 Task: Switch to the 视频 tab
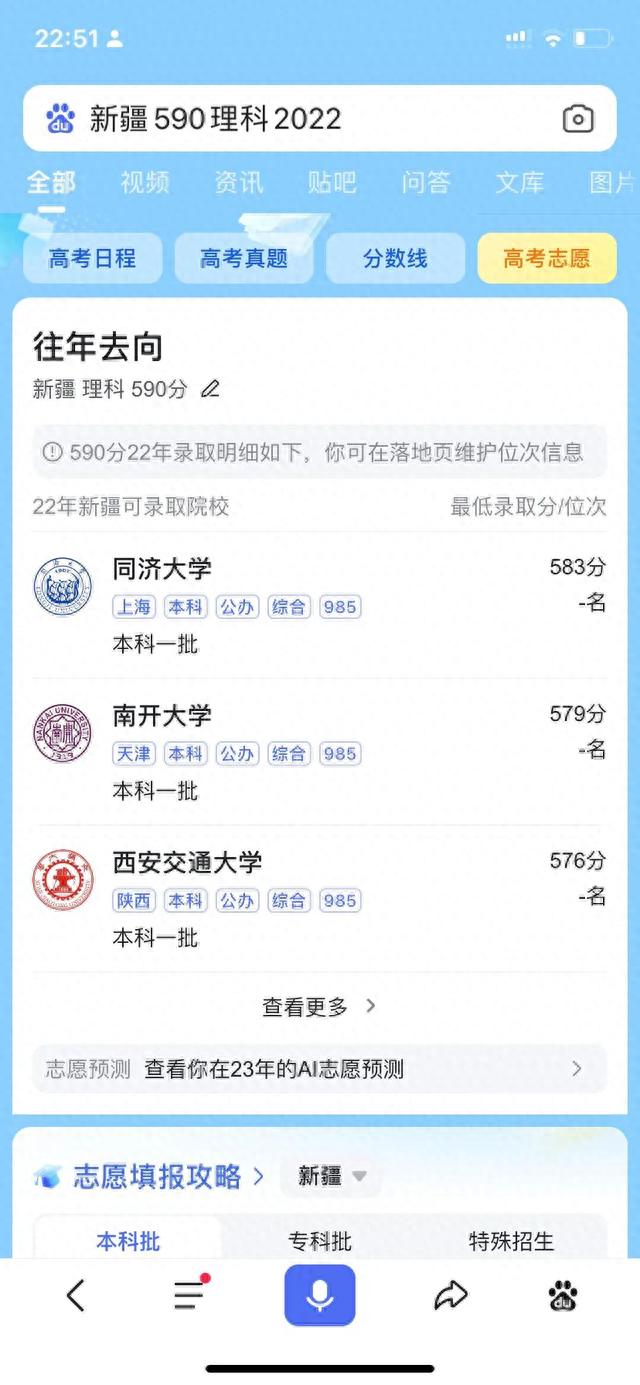pos(145,182)
